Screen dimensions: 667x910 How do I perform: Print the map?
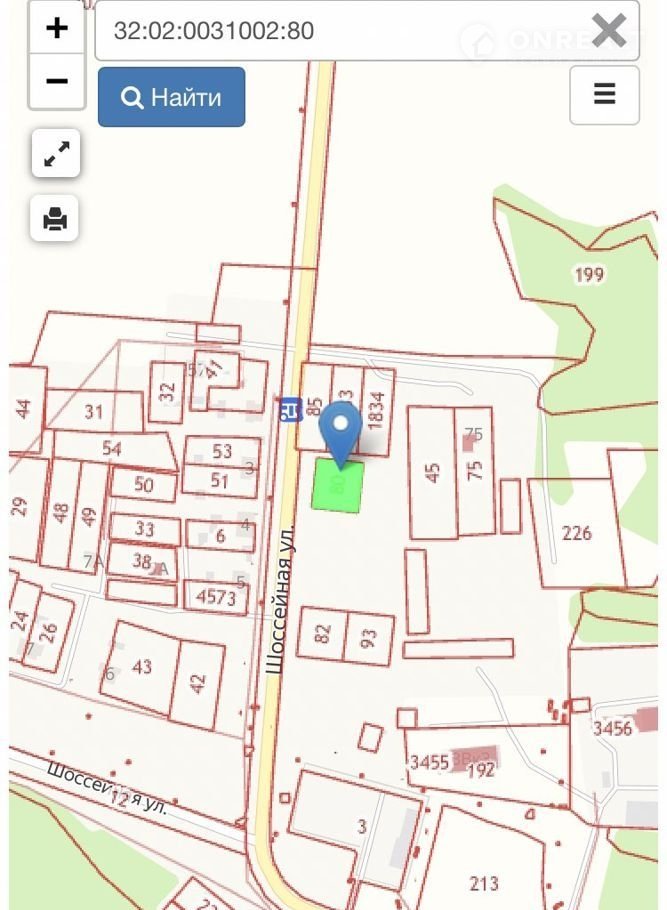click(x=55, y=218)
